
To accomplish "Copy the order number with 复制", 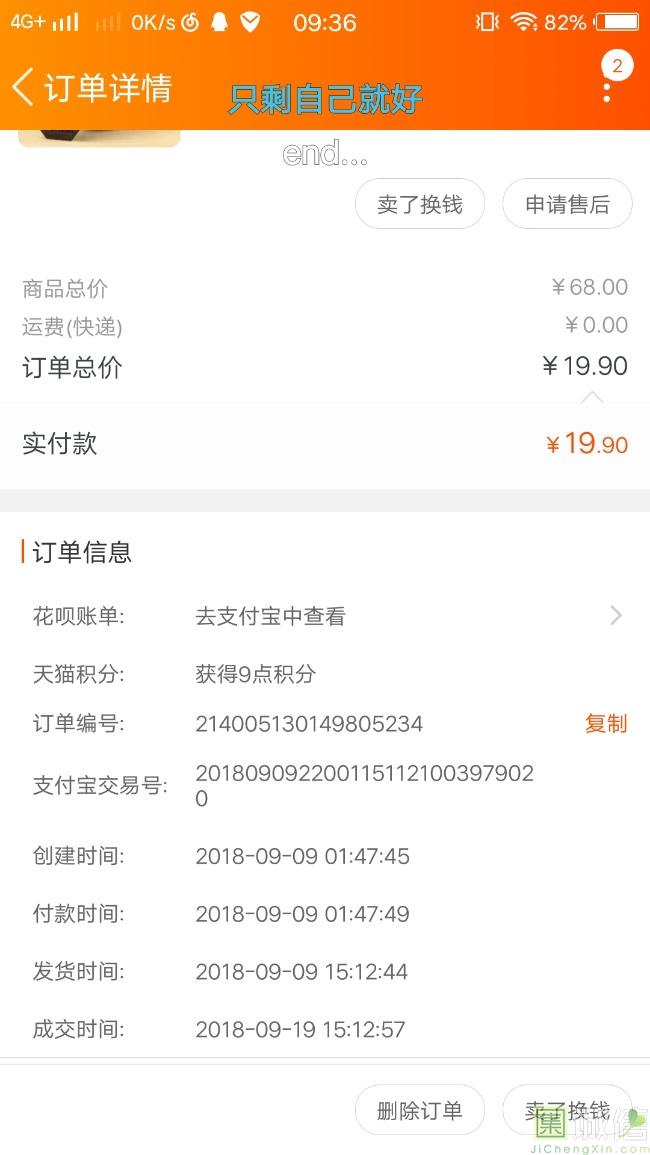I will (x=605, y=724).
